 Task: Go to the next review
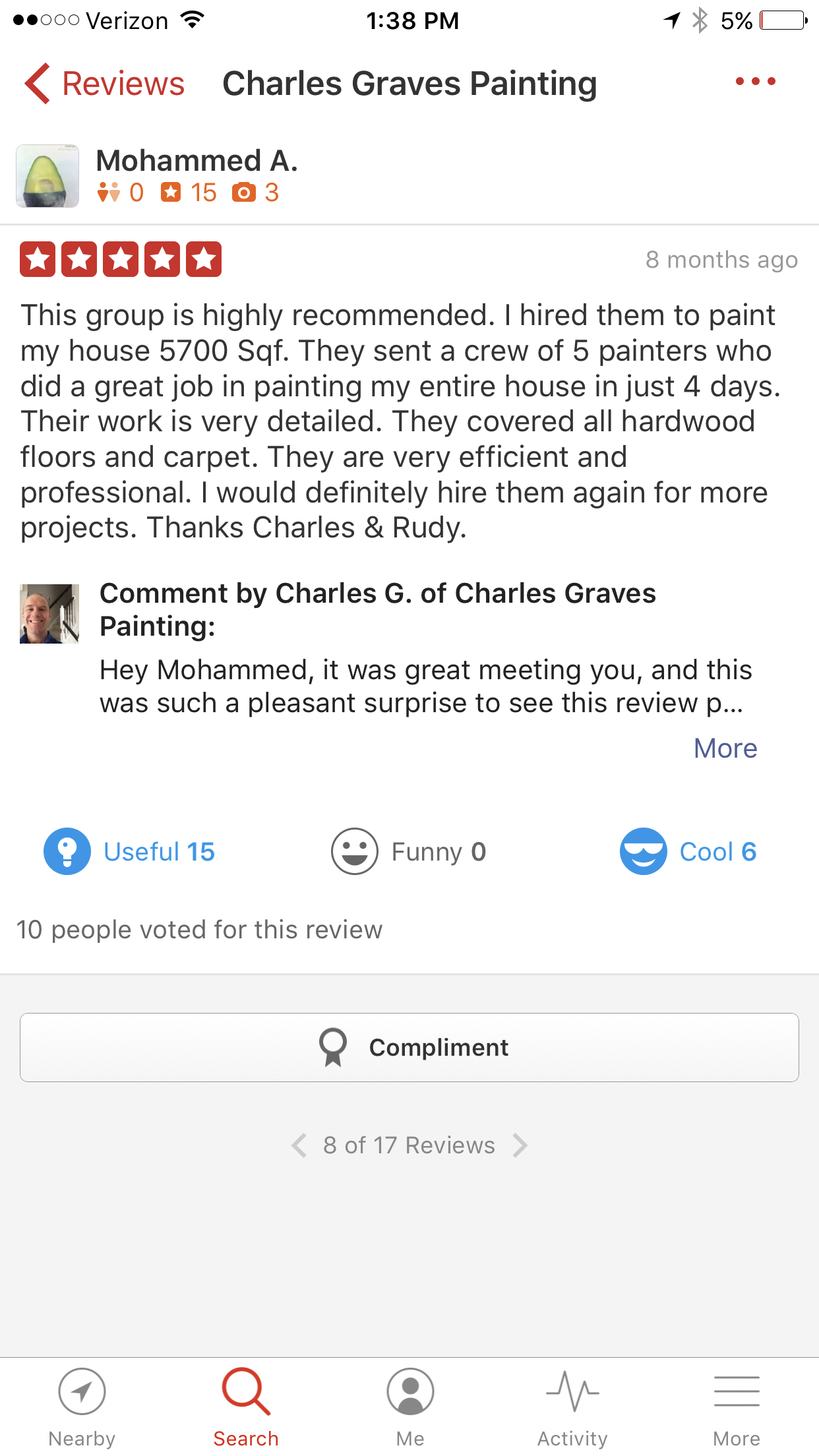pos(520,1145)
